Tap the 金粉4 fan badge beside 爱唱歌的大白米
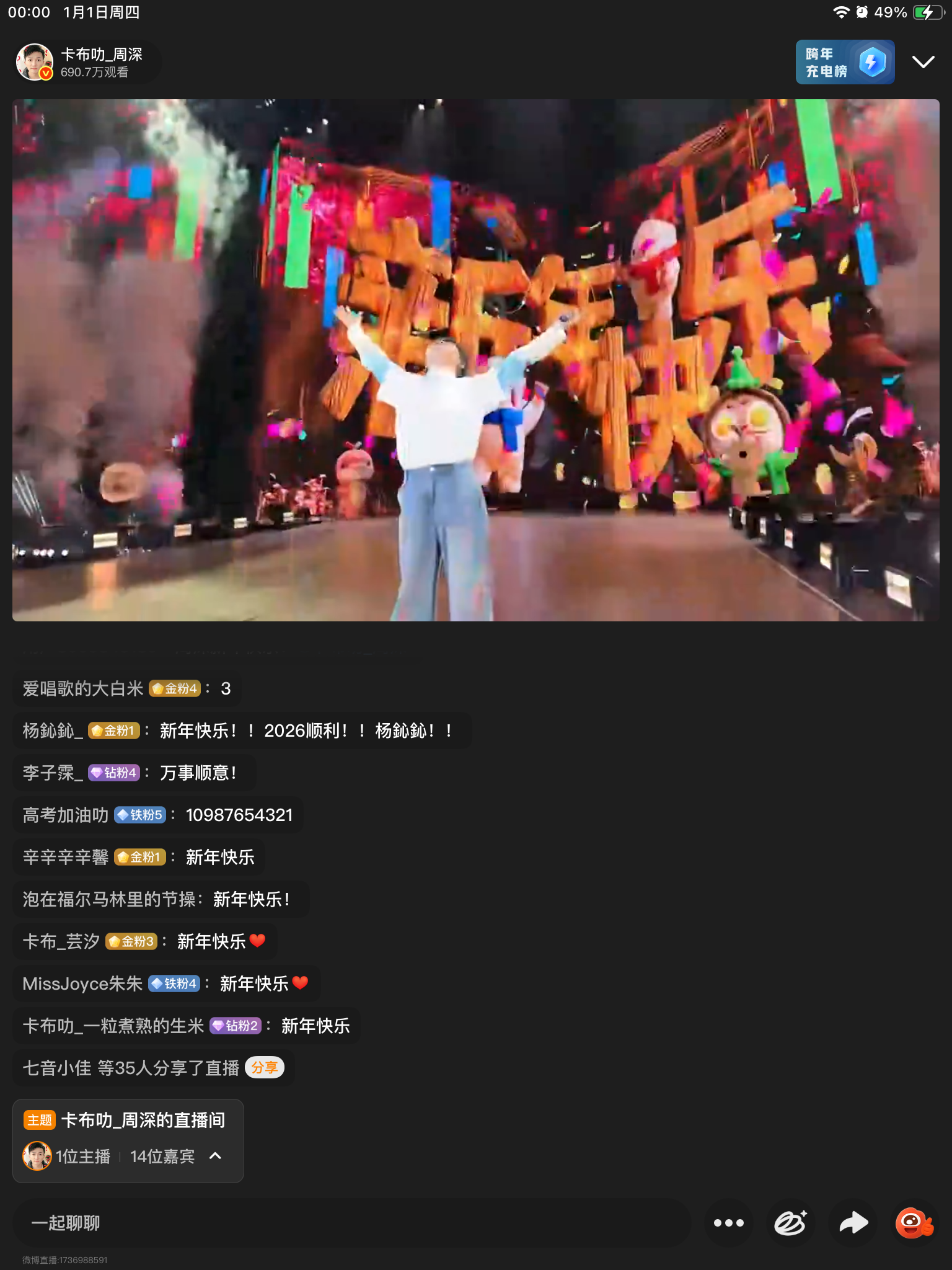The height and width of the screenshot is (1270, 952). pos(174,688)
